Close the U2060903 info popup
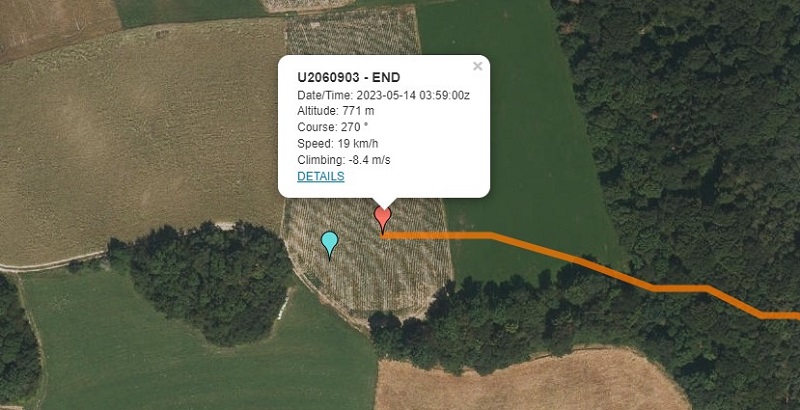This screenshot has height=410, width=800. coord(477,67)
